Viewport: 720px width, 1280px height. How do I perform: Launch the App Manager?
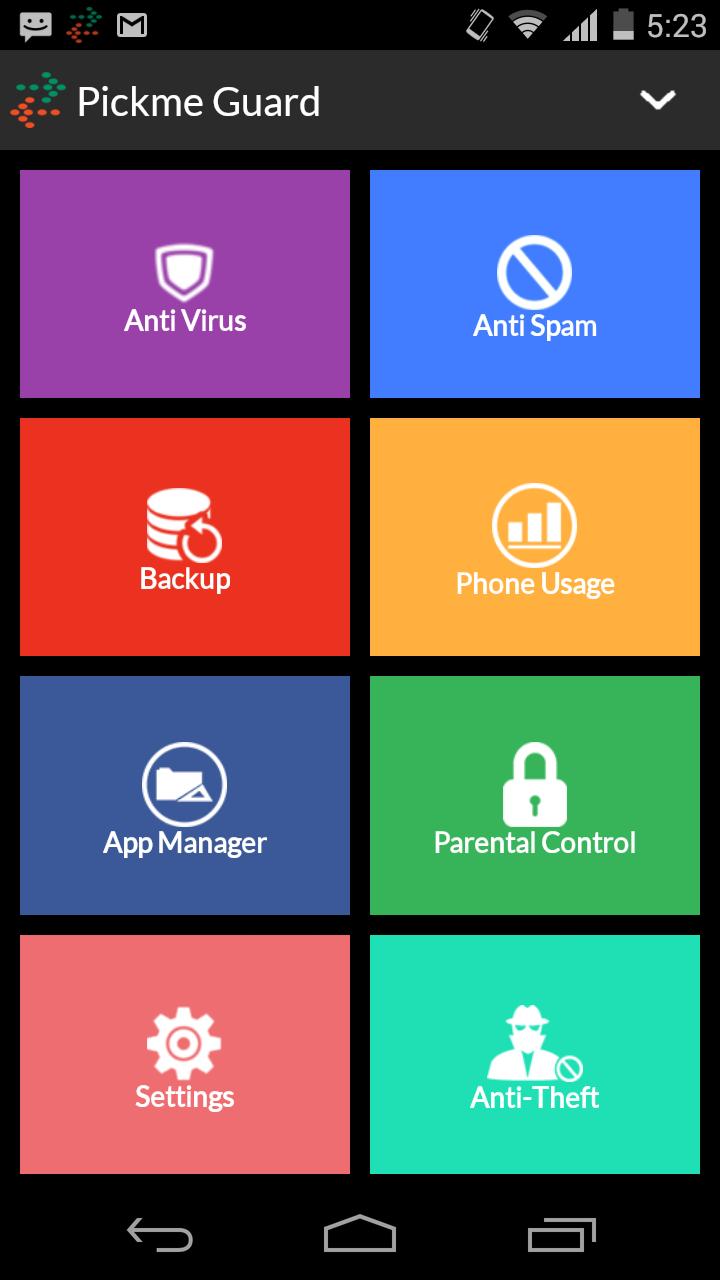(x=185, y=795)
